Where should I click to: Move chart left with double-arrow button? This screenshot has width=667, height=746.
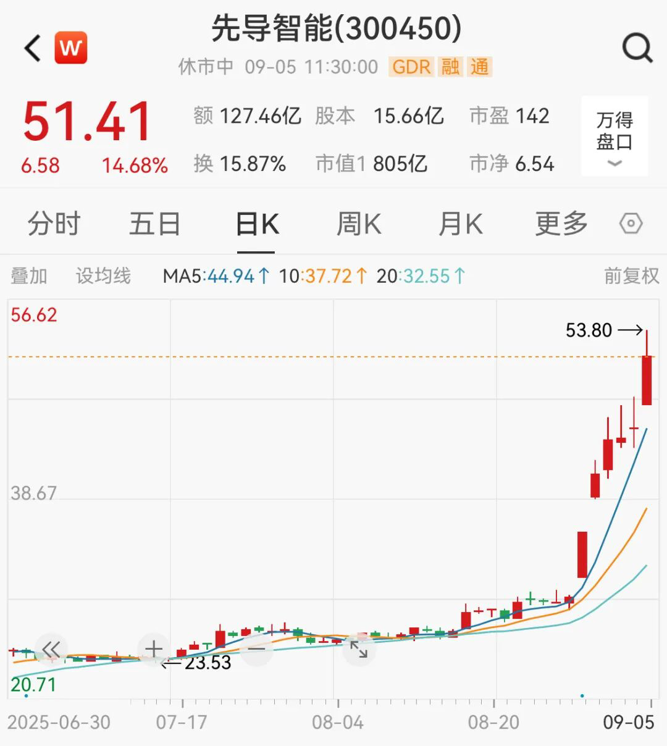51,650
